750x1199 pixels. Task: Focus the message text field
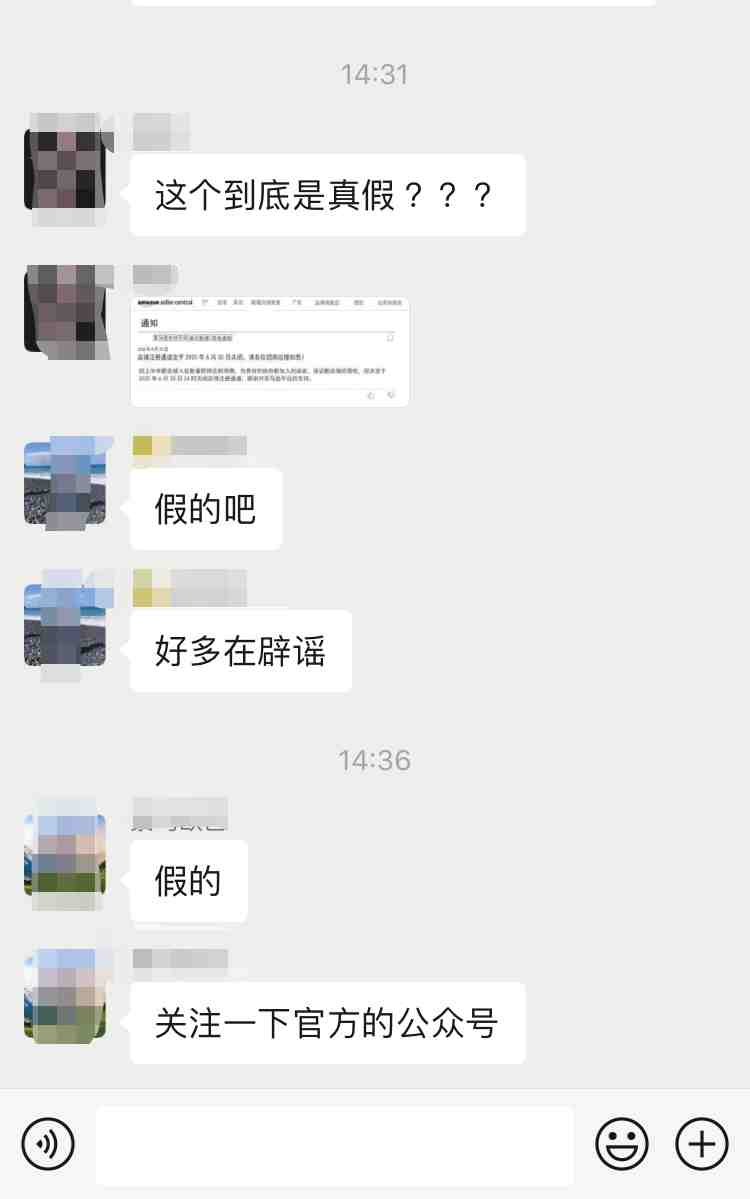(x=335, y=1144)
